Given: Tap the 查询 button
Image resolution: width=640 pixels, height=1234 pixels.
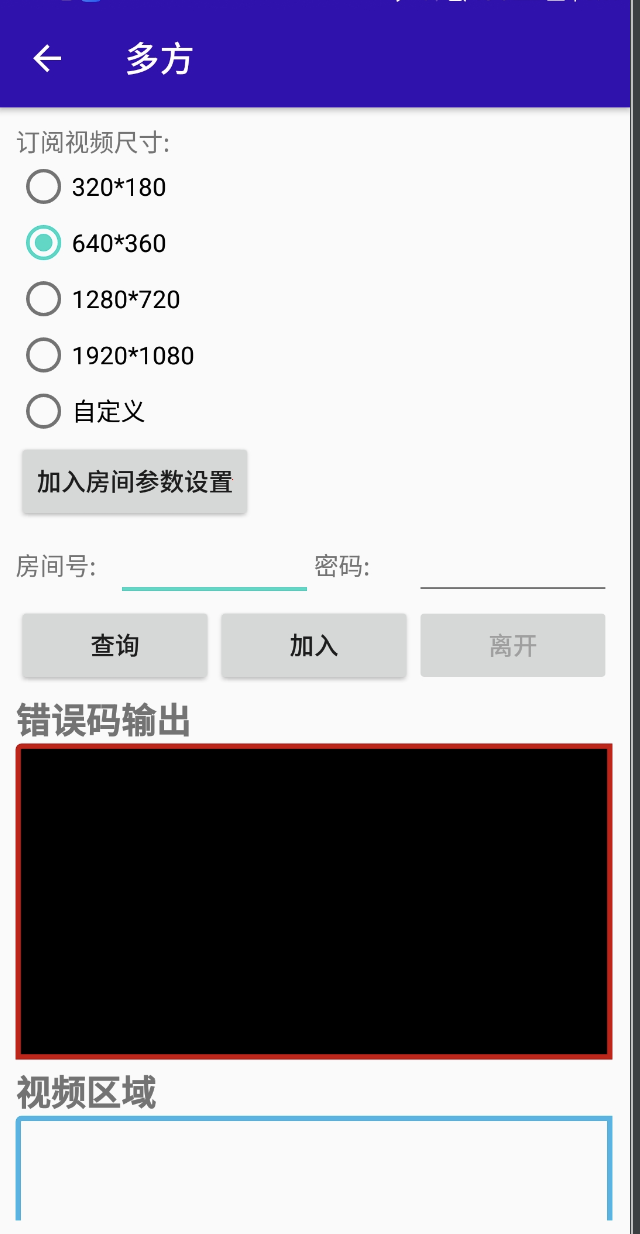Looking at the screenshot, I should pyautogui.click(x=115, y=646).
